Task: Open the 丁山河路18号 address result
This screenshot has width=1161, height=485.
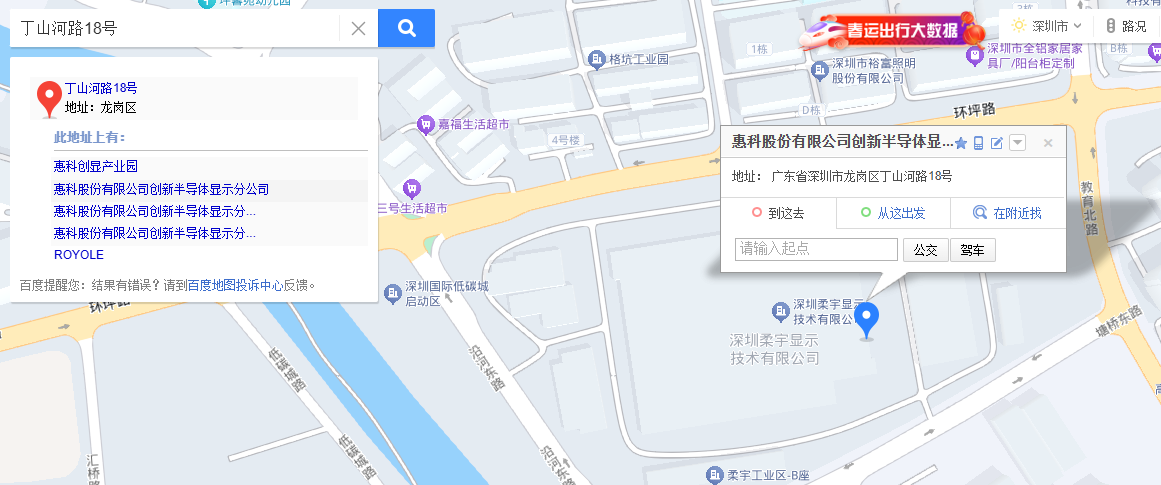Action: pyautogui.click(x=101, y=88)
